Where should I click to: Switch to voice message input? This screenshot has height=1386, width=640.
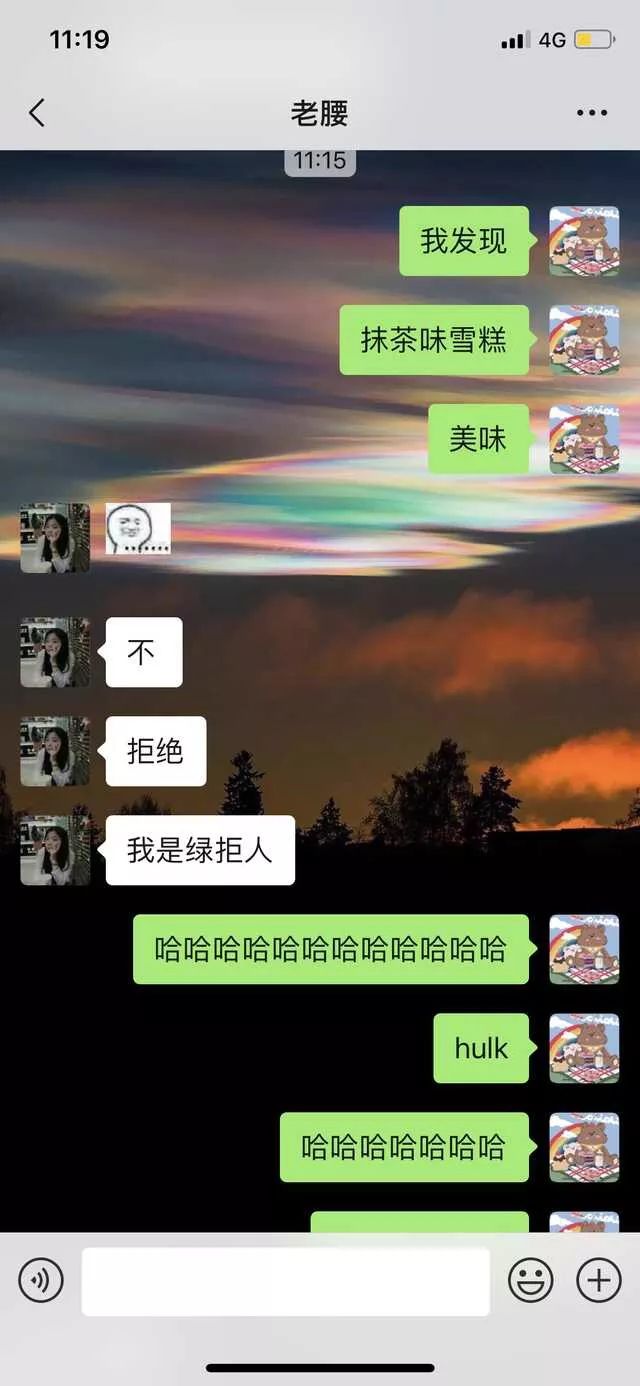(x=41, y=1280)
